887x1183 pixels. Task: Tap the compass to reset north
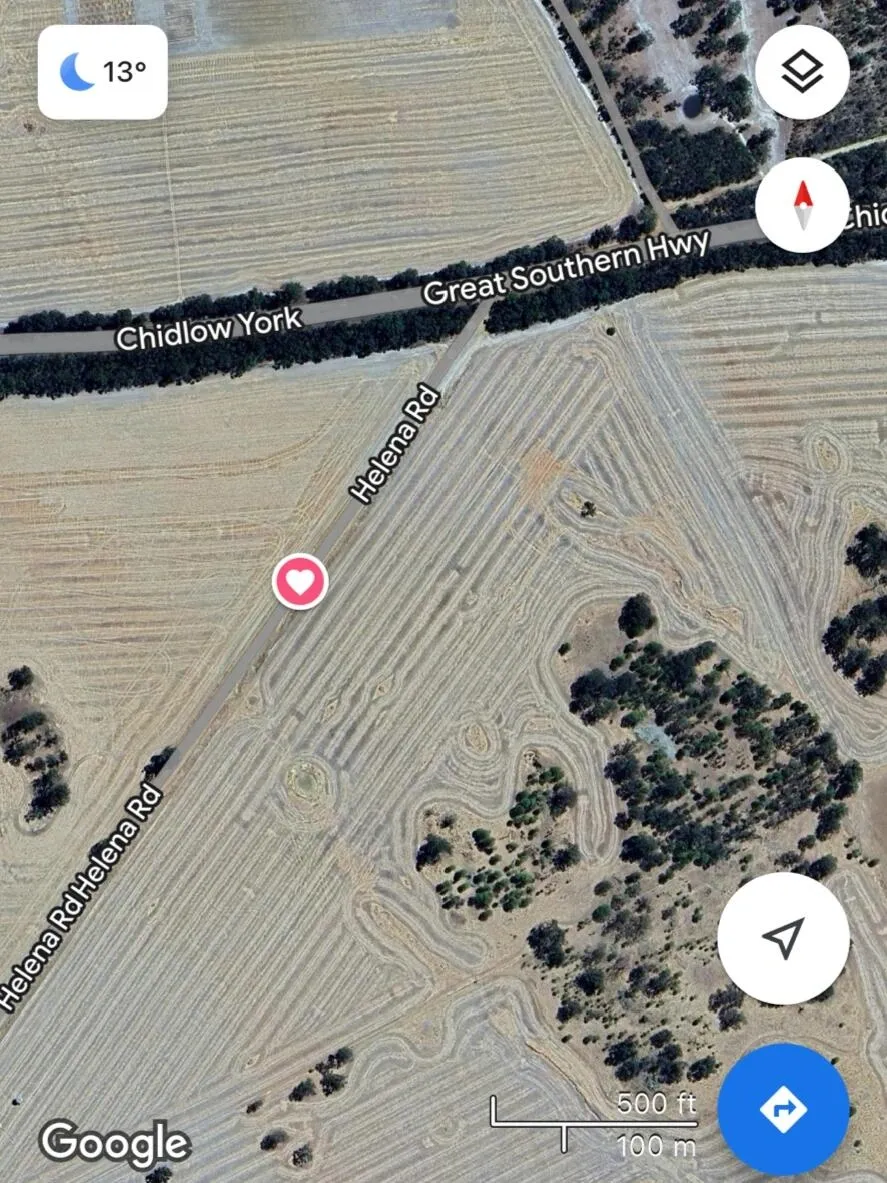tap(802, 205)
